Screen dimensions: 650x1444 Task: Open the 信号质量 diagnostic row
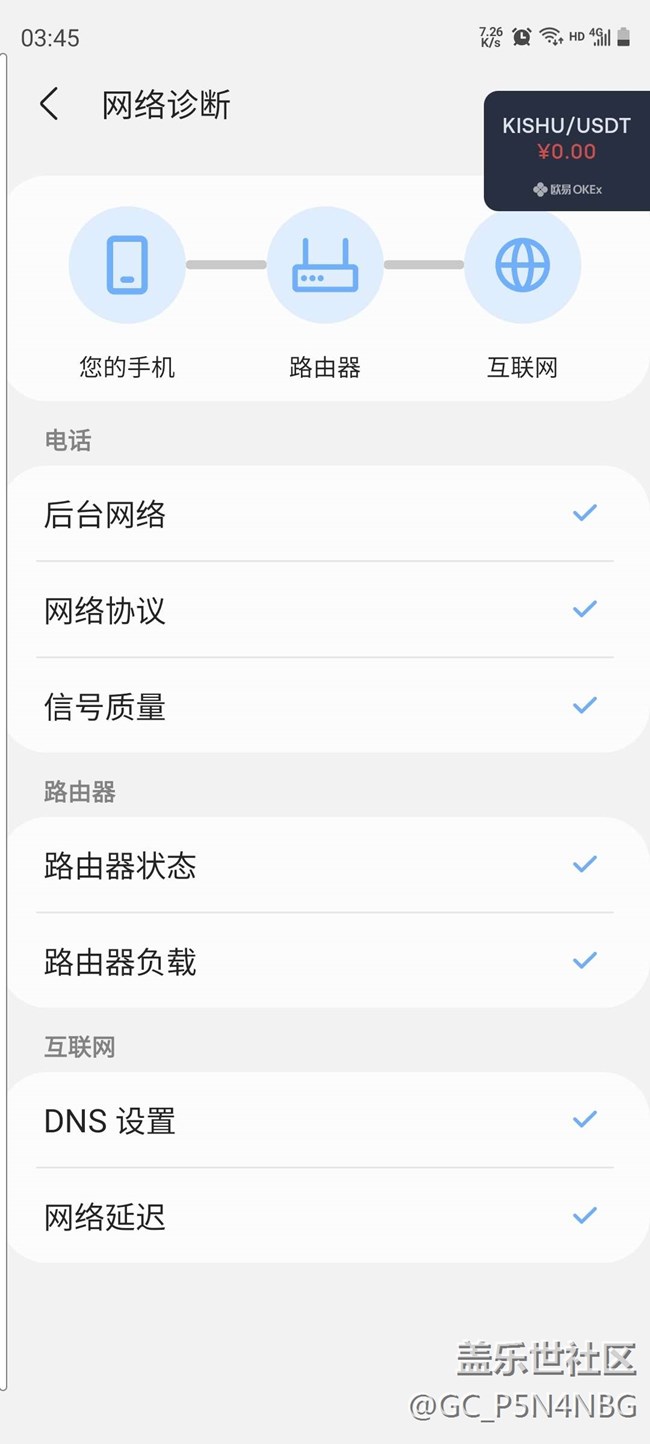click(x=325, y=706)
